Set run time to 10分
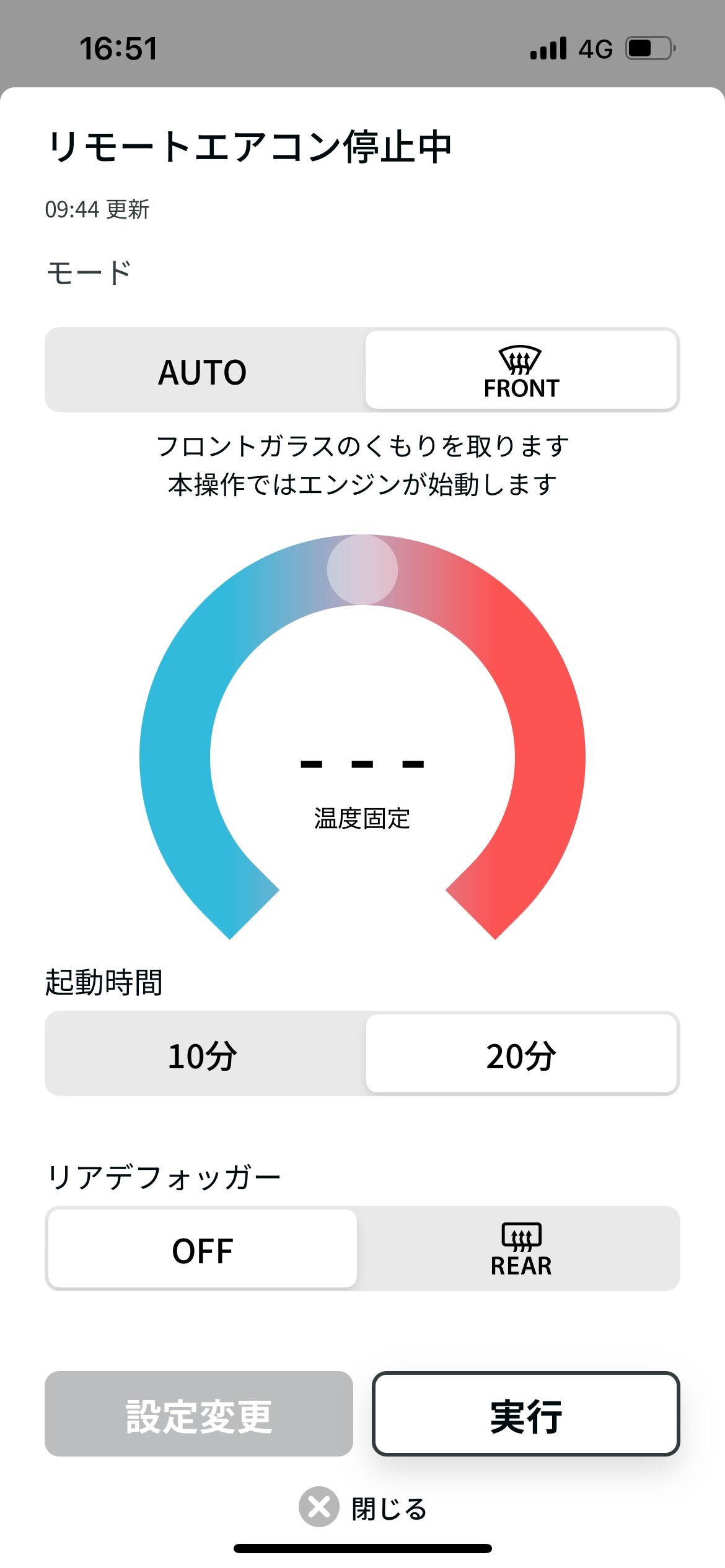The width and height of the screenshot is (725, 1568). click(203, 1054)
